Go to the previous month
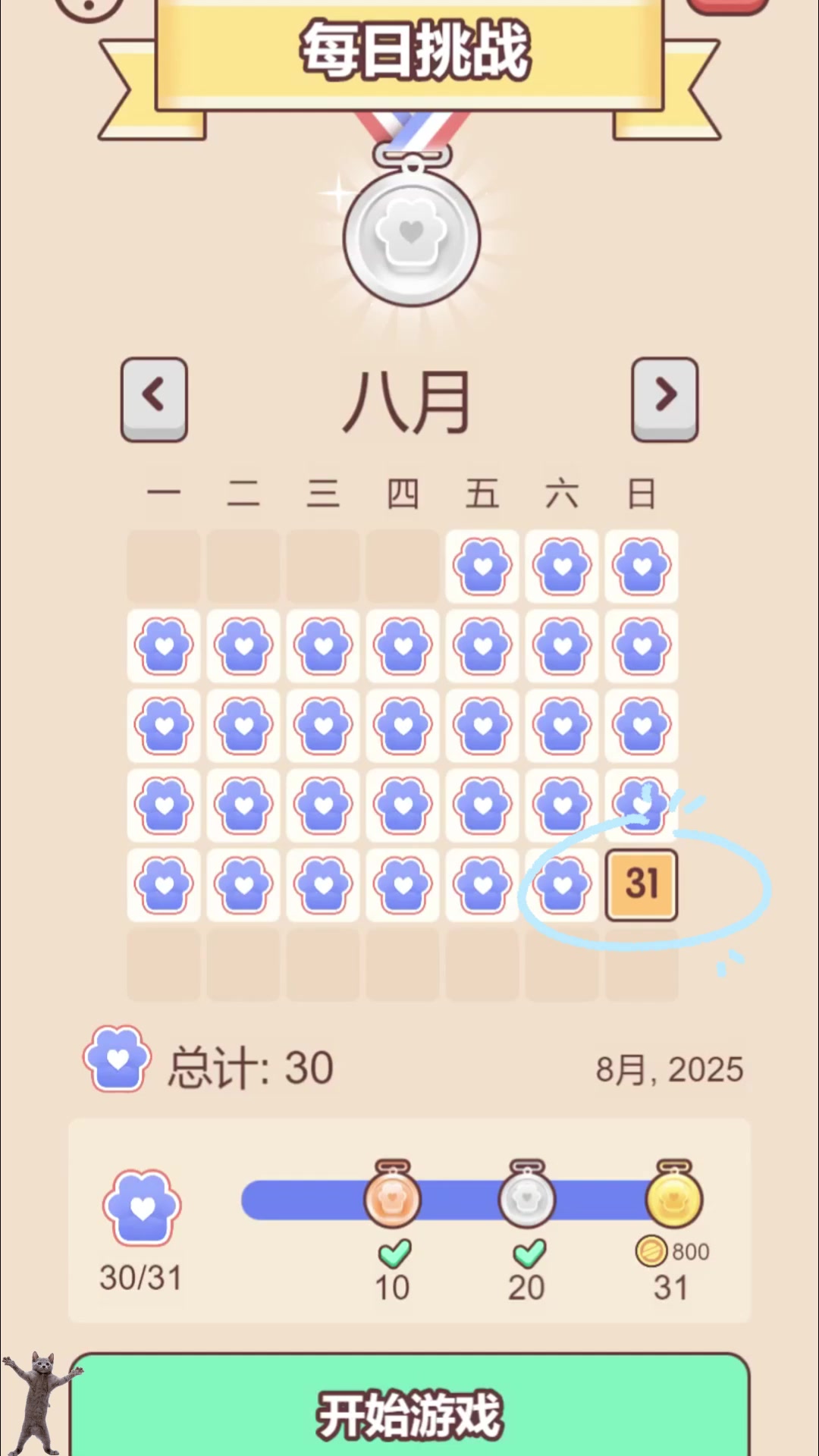Image resolution: width=819 pixels, height=1456 pixels. [154, 399]
